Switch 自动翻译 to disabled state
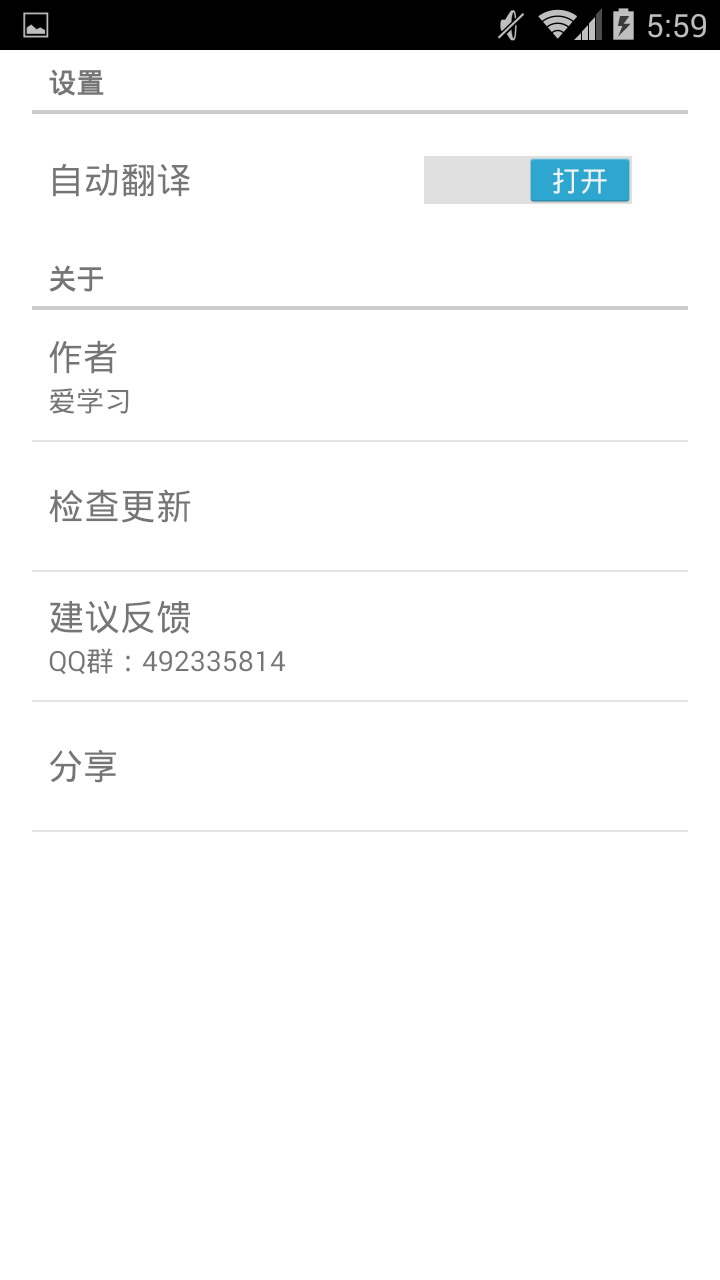720x1280 pixels. click(x=527, y=180)
